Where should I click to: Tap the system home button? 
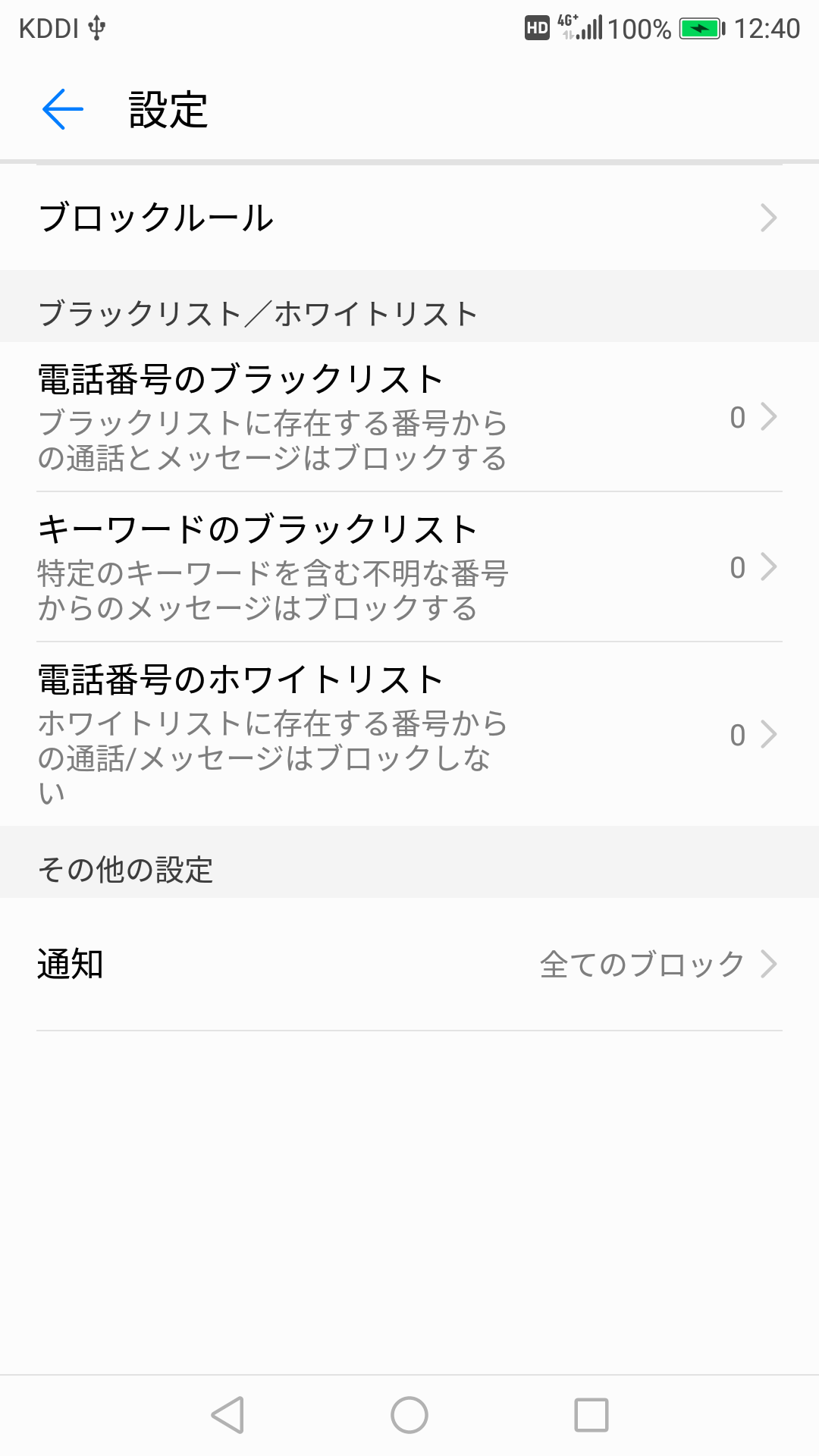409,1415
